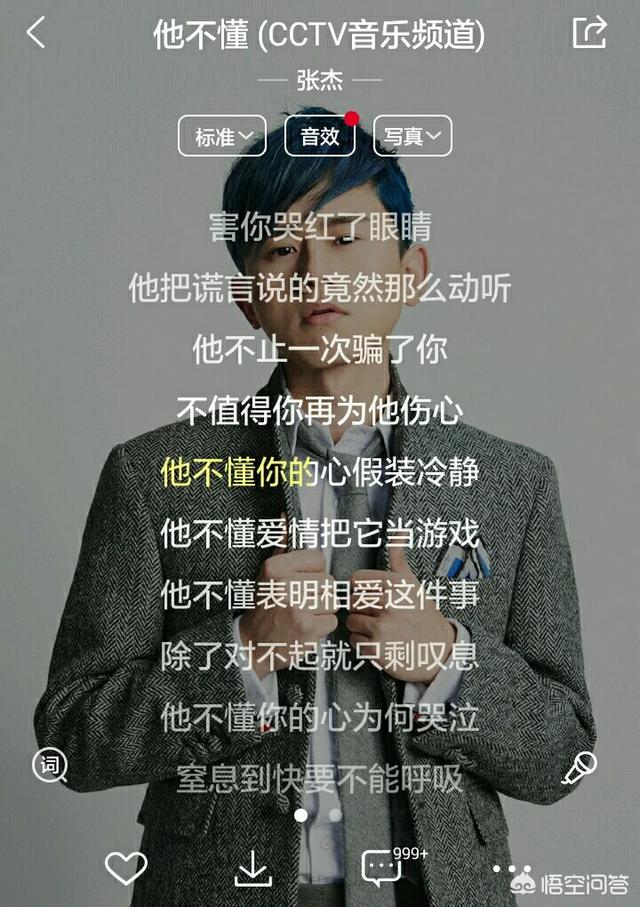Open the 标准 quality dropdown

222,136
